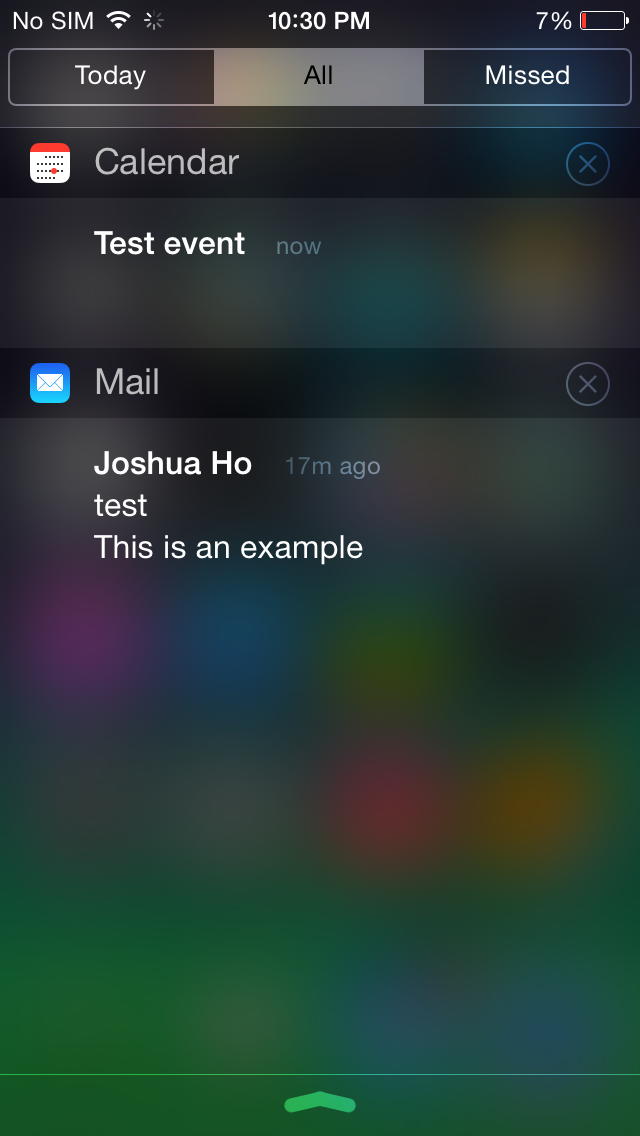The image size is (640, 1136).
Task: Open Joshua Ho's mail notification
Action: (x=320, y=506)
